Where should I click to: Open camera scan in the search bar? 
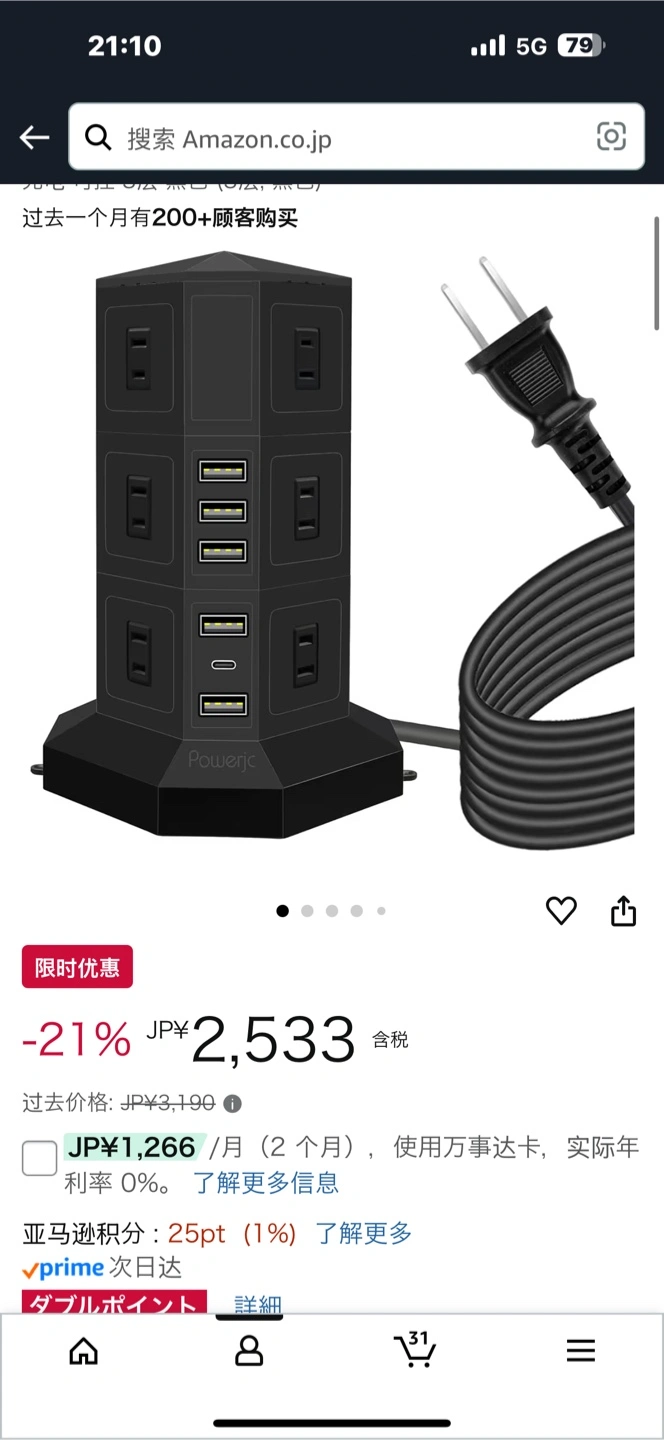611,137
